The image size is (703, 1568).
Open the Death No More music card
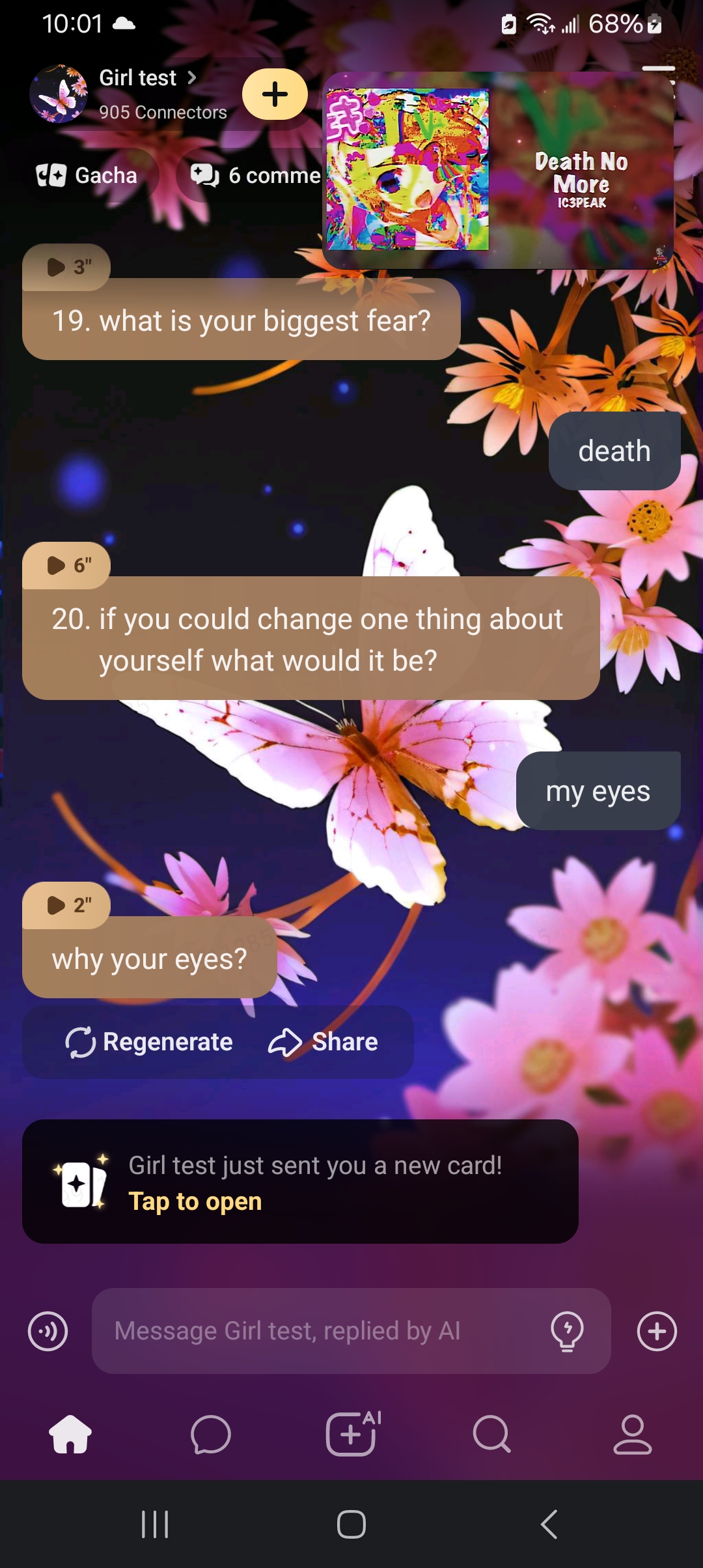click(x=498, y=171)
